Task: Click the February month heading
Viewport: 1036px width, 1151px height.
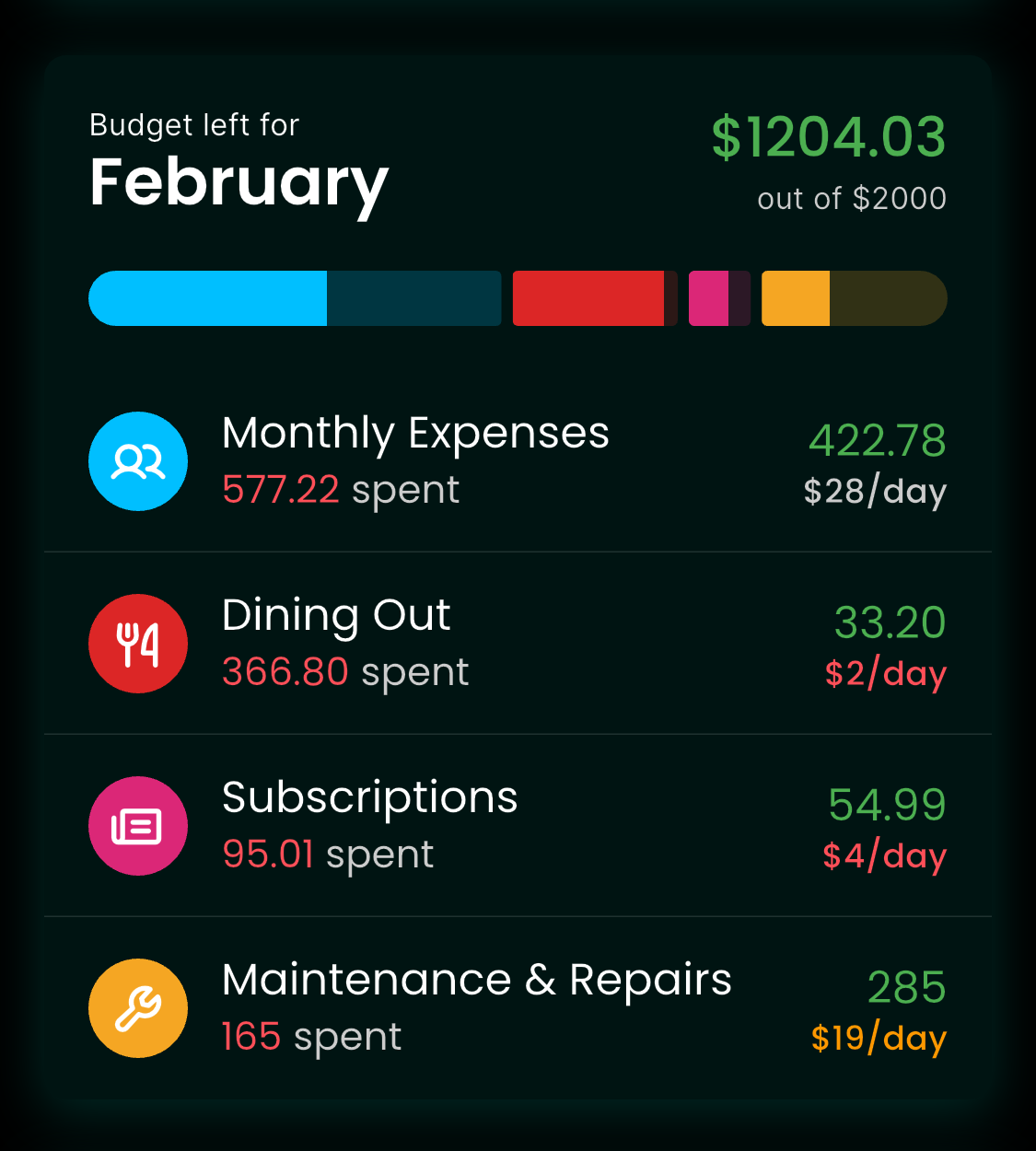Action: pos(238,183)
